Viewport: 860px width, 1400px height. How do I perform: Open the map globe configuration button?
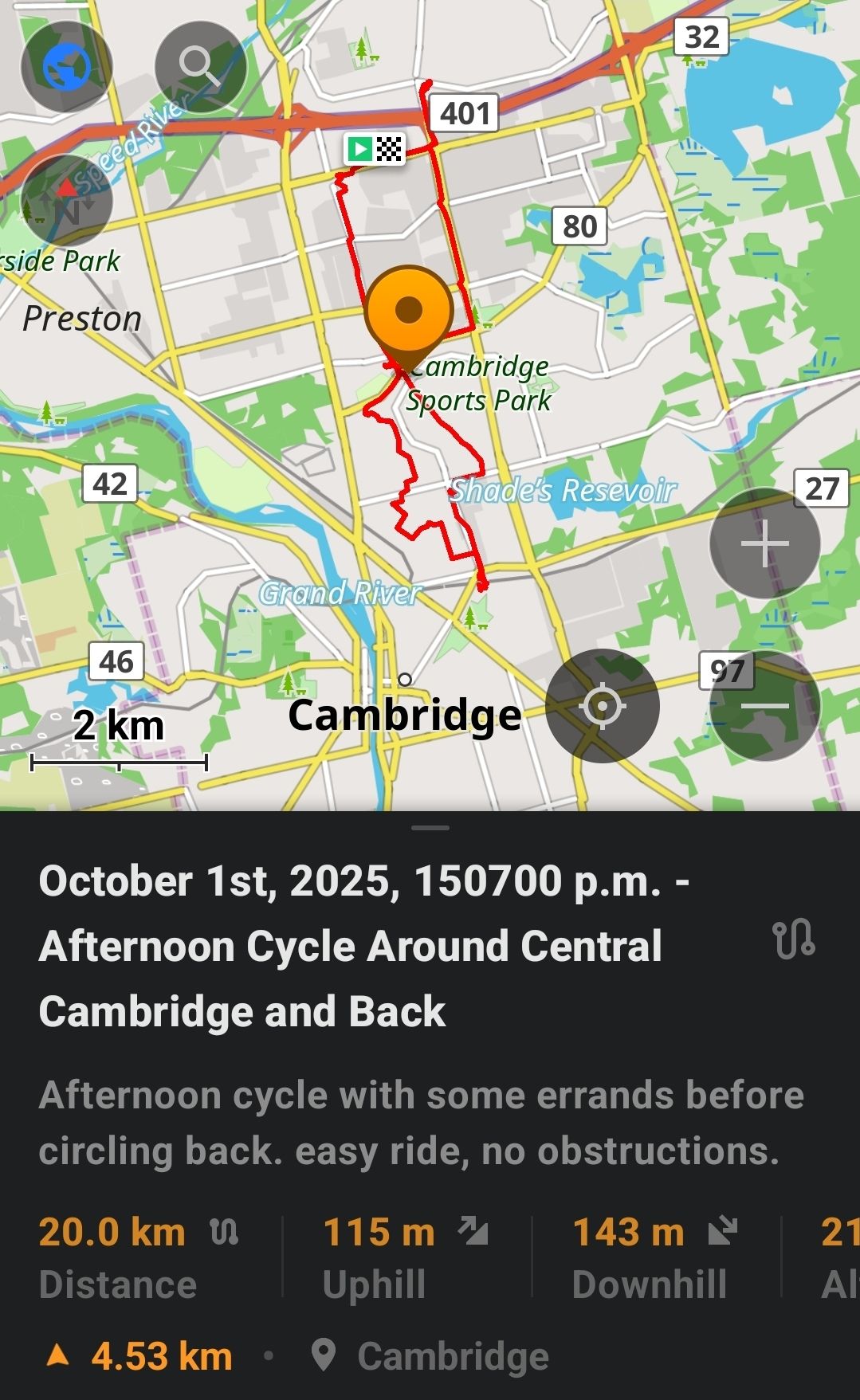pos(66,66)
